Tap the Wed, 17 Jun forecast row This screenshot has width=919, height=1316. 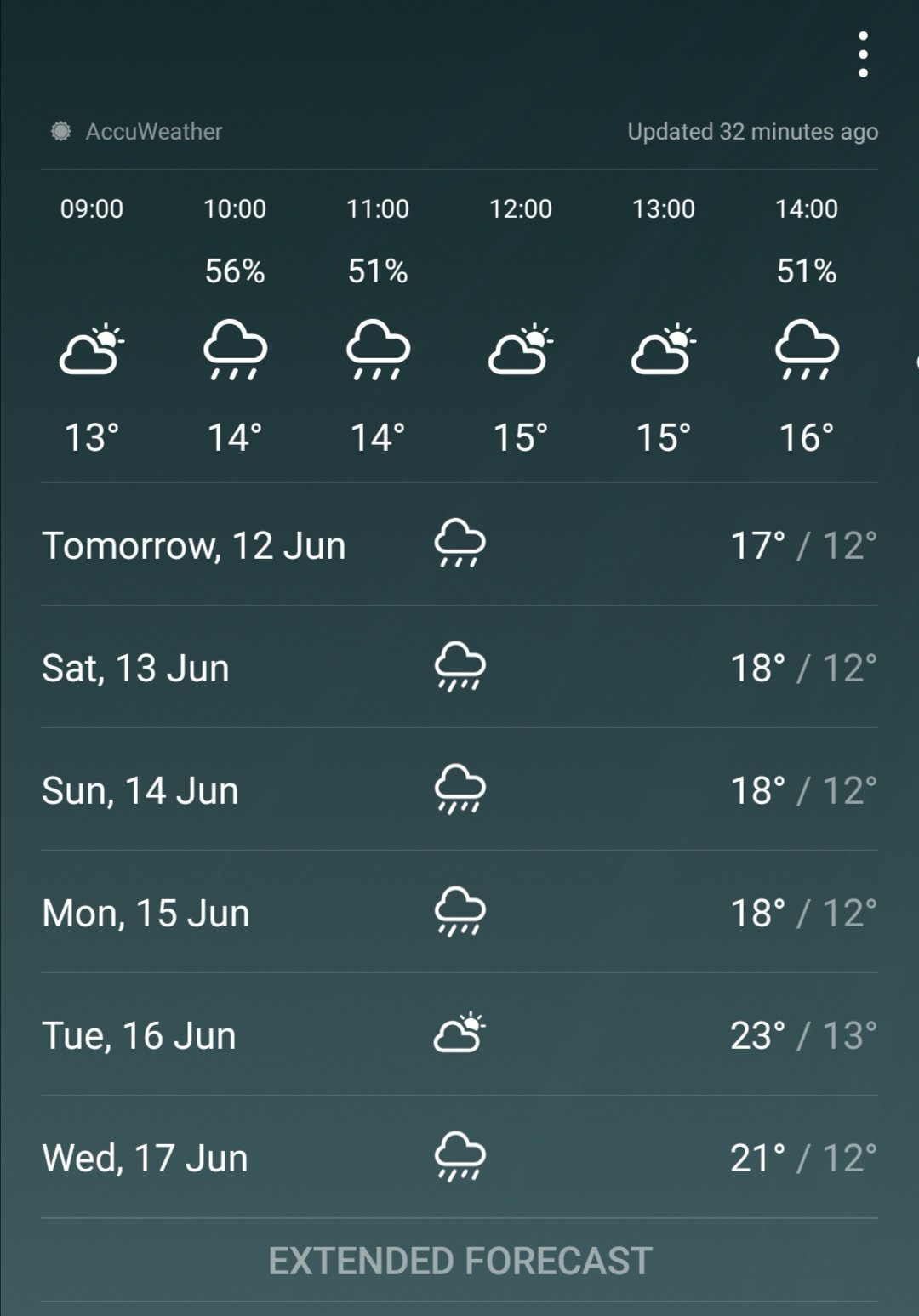tap(459, 1157)
